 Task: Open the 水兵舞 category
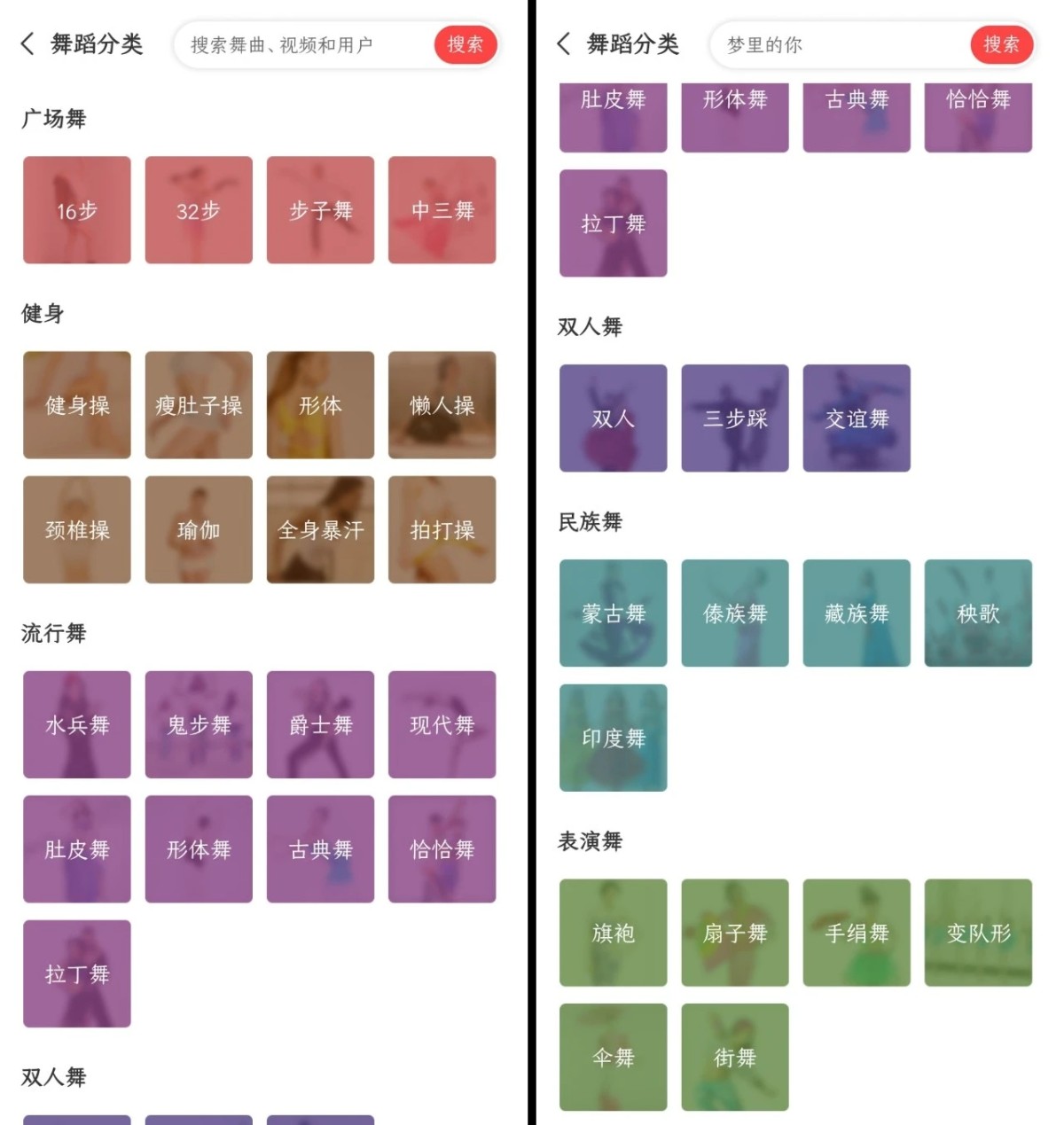pos(77,725)
